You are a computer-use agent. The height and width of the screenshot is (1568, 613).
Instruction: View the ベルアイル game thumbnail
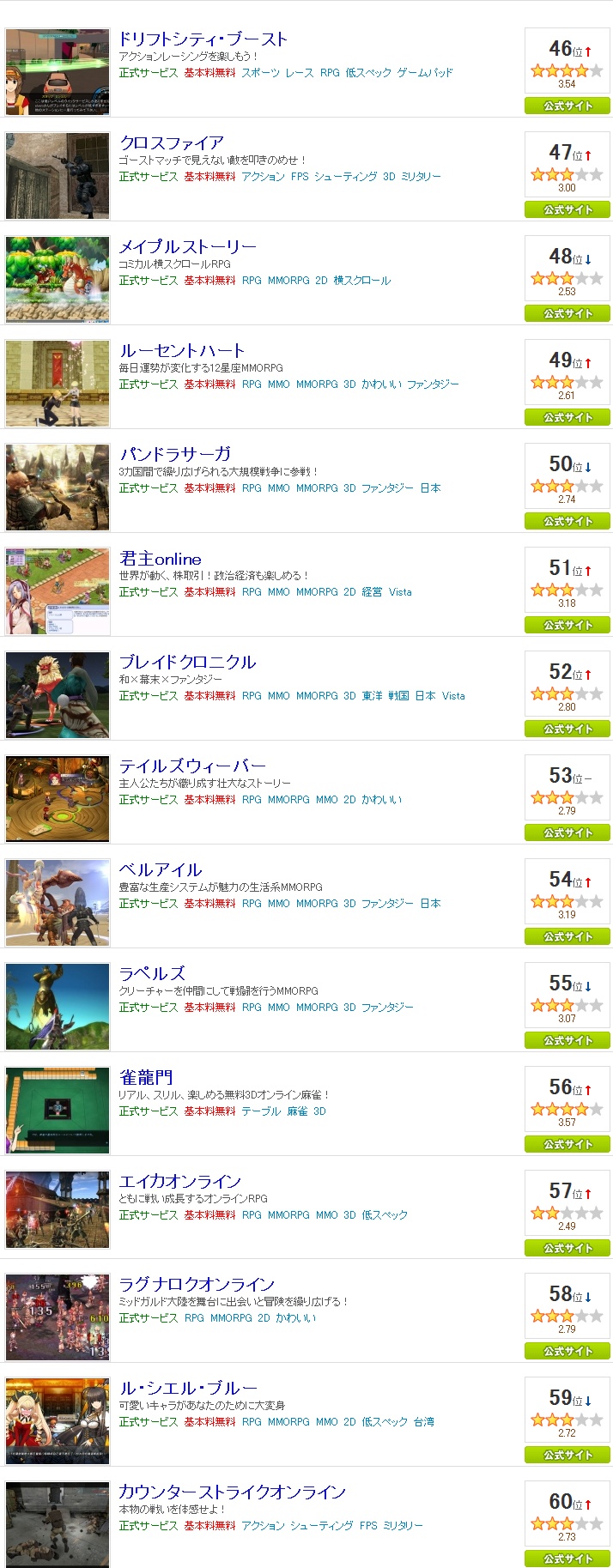tap(58, 903)
